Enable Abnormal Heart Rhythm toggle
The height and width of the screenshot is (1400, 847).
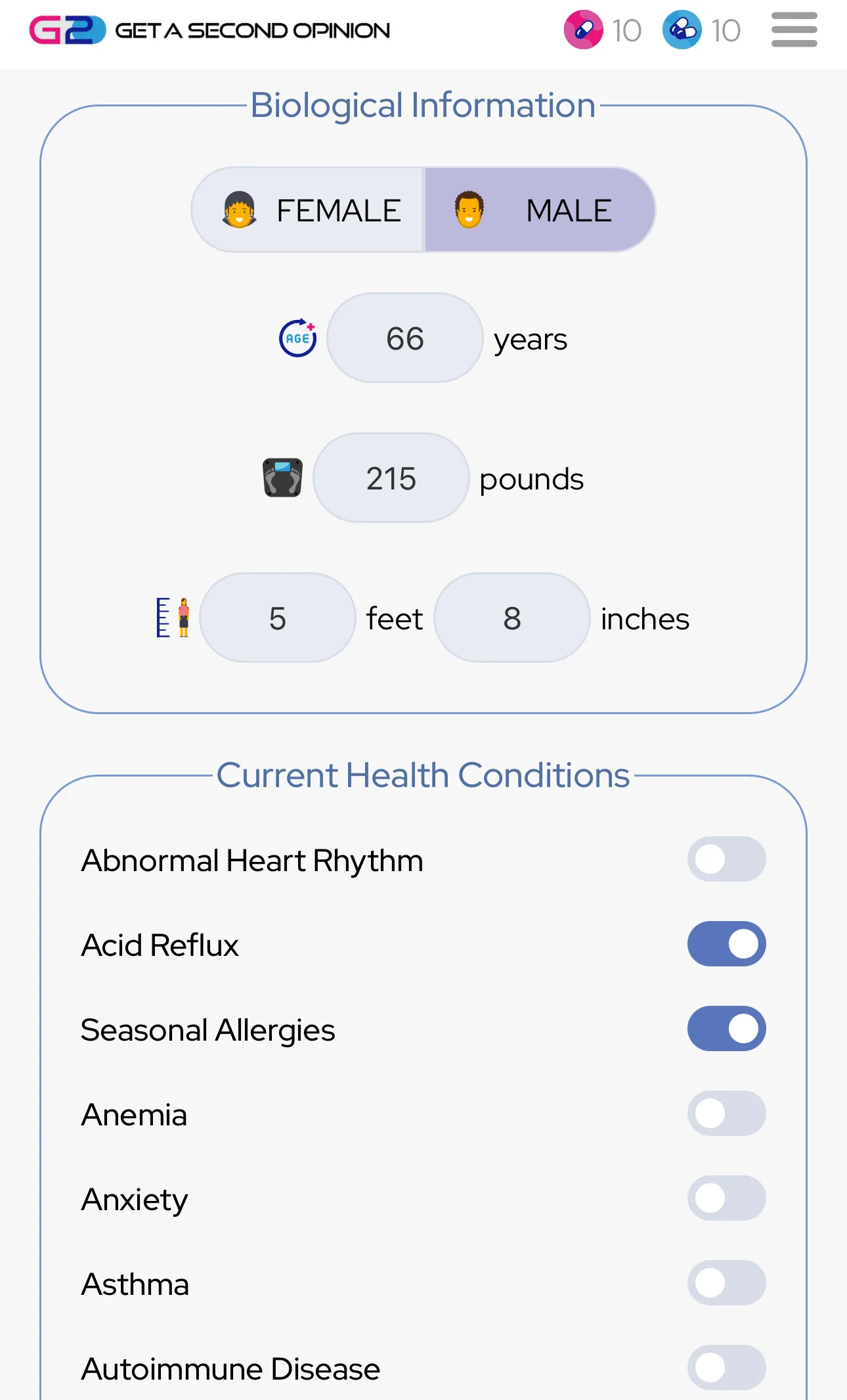click(x=726, y=859)
